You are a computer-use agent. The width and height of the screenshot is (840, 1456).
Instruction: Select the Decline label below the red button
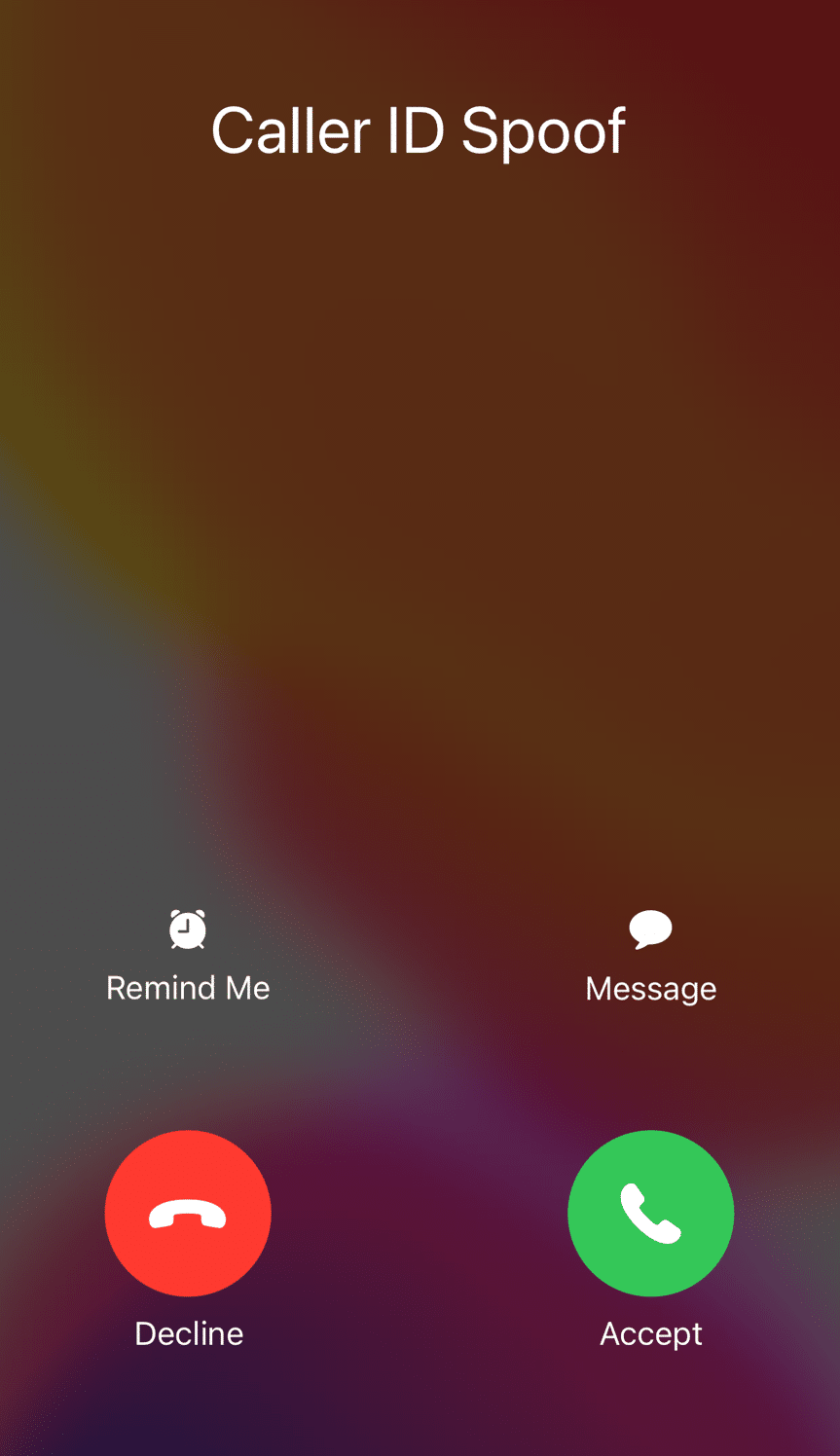click(x=188, y=1333)
